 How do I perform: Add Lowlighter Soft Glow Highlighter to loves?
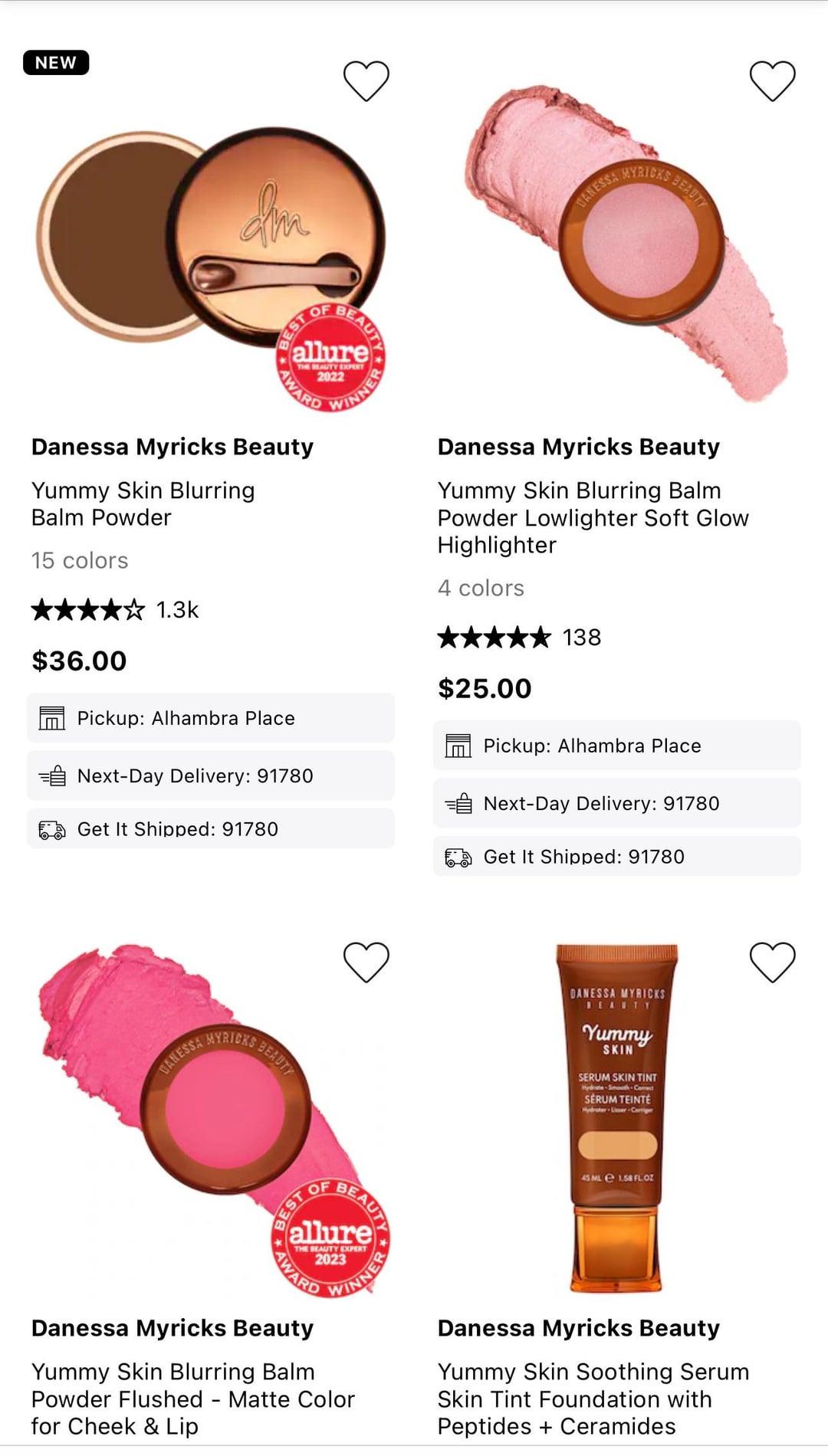click(772, 81)
